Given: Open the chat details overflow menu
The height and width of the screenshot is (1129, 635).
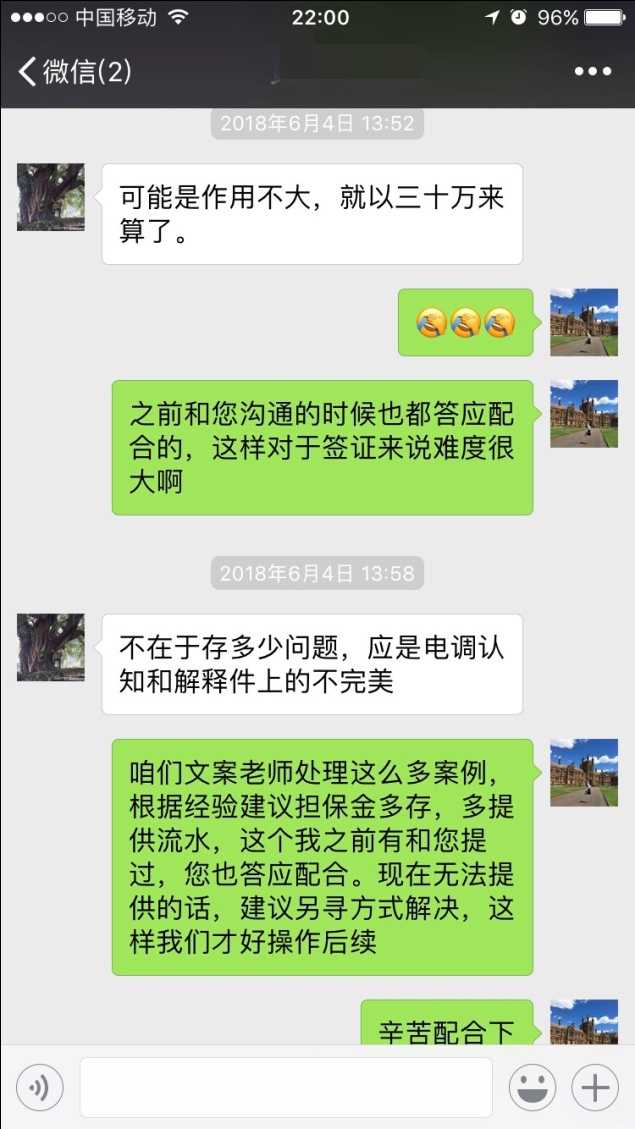Looking at the screenshot, I should pos(592,72).
